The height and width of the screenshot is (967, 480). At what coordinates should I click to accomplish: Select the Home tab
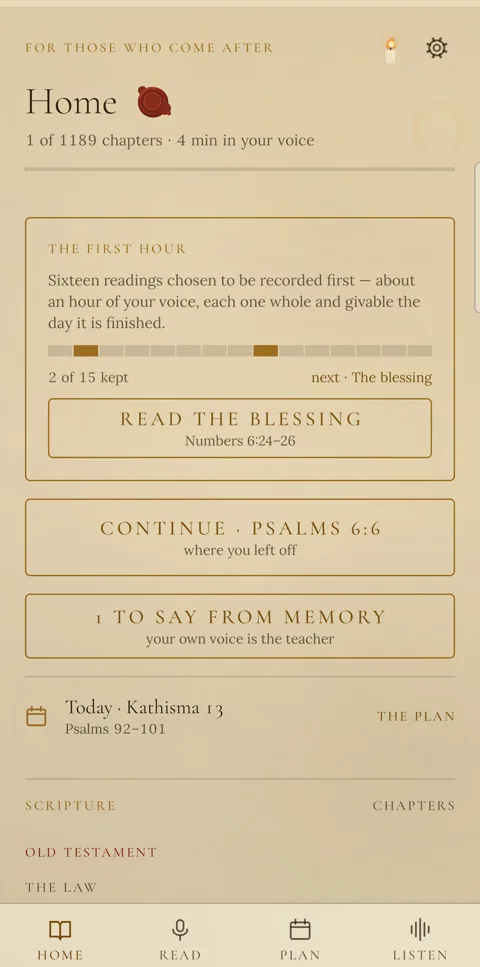pyautogui.click(x=60, y=939)
